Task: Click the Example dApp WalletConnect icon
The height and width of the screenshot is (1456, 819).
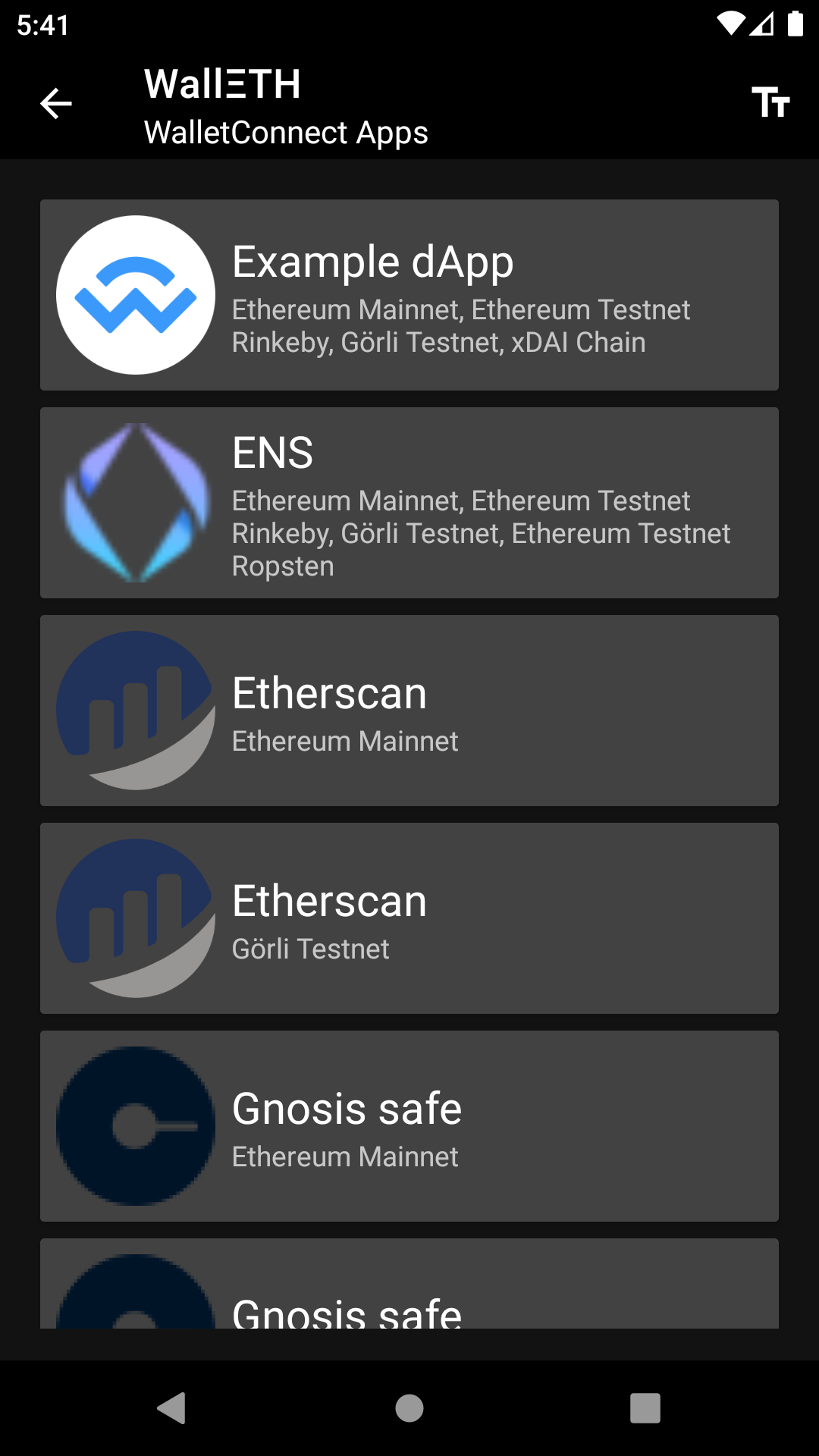Action: [135, 294]
